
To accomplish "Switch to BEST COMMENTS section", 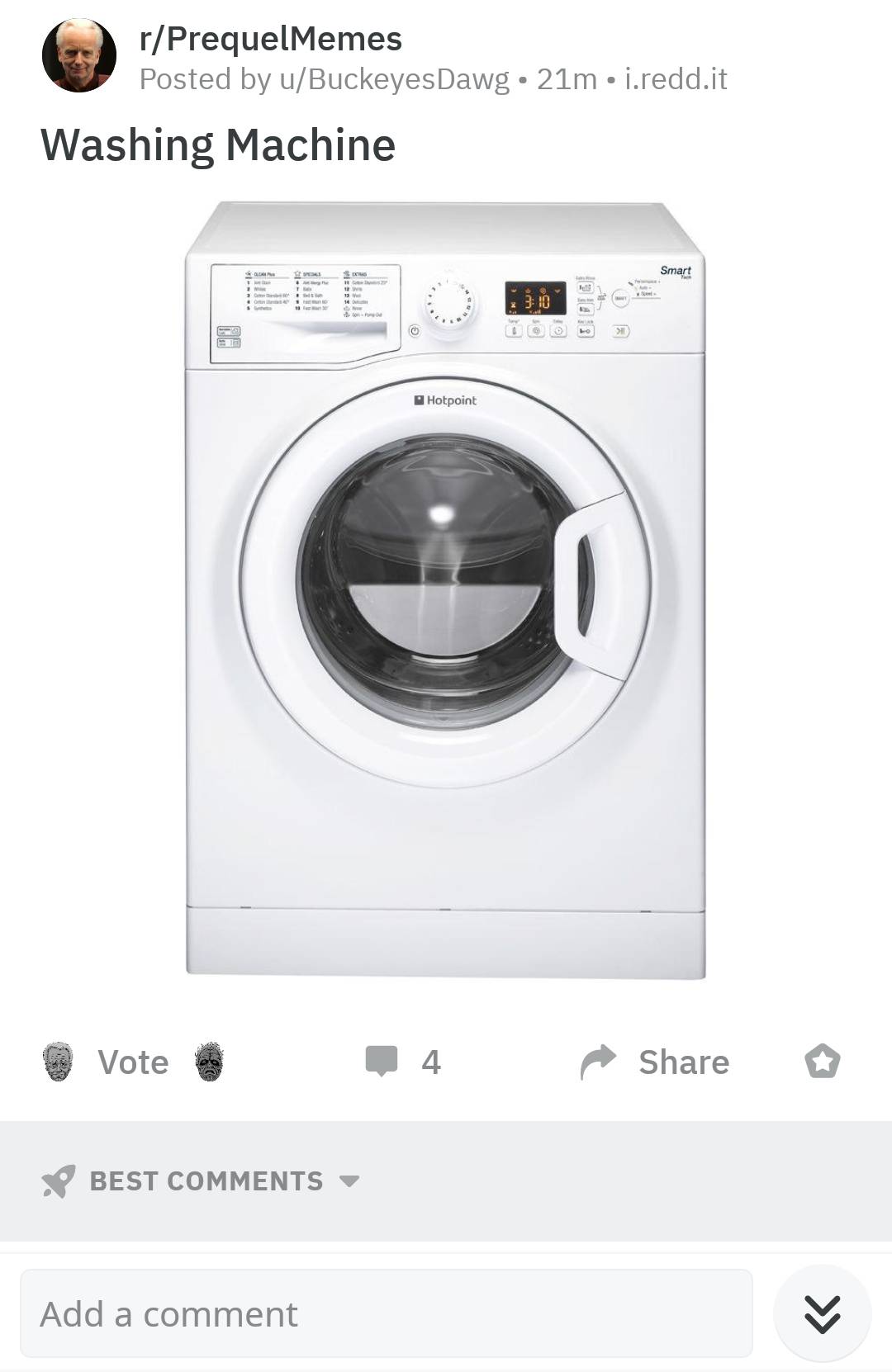I will tap(205, 1180).
